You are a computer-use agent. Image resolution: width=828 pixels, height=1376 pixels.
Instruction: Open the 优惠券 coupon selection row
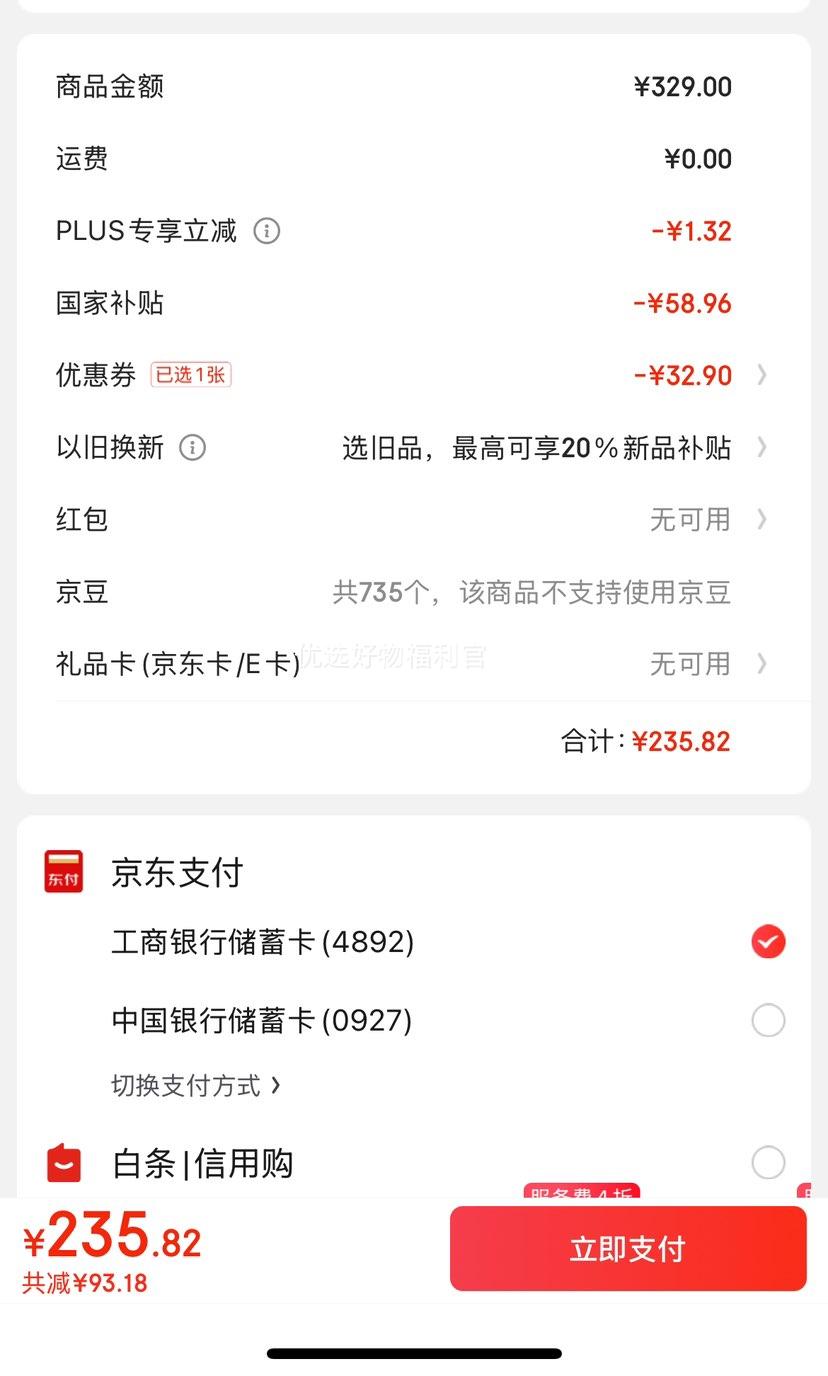(413, 375)
